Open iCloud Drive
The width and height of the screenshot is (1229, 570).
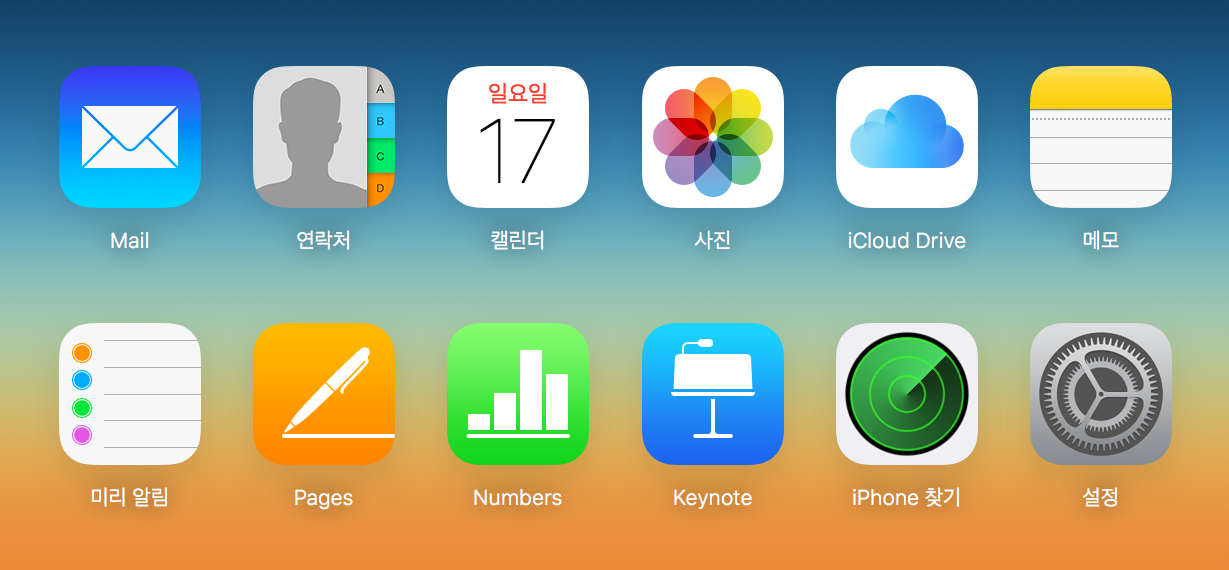pos(906,137)
